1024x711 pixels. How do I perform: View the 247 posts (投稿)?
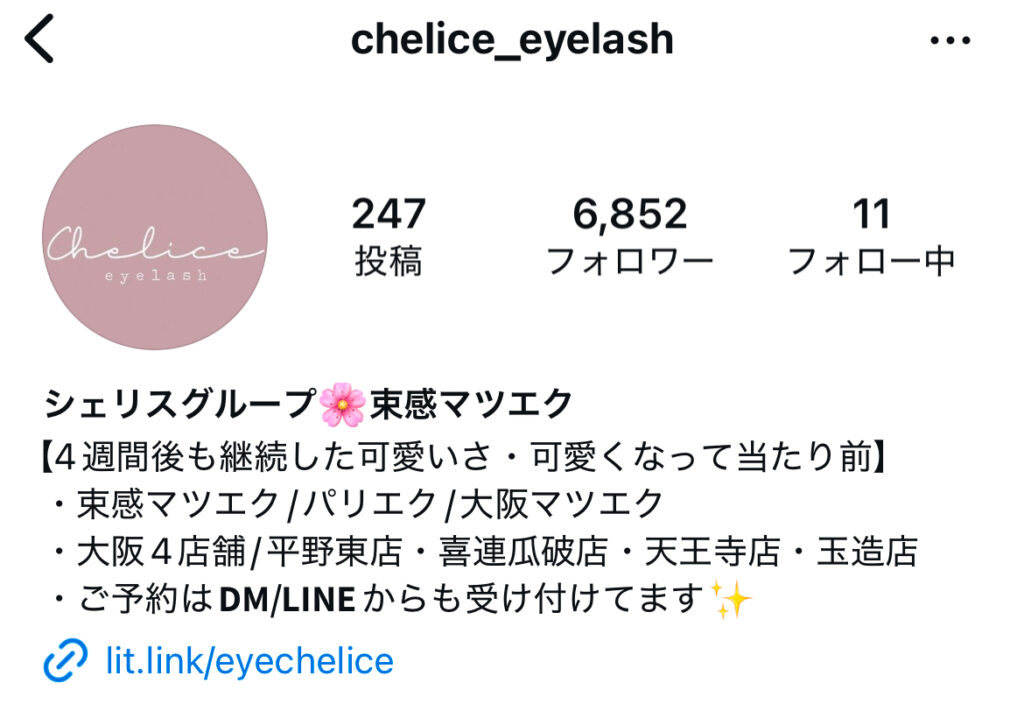(x=388, y=237)
